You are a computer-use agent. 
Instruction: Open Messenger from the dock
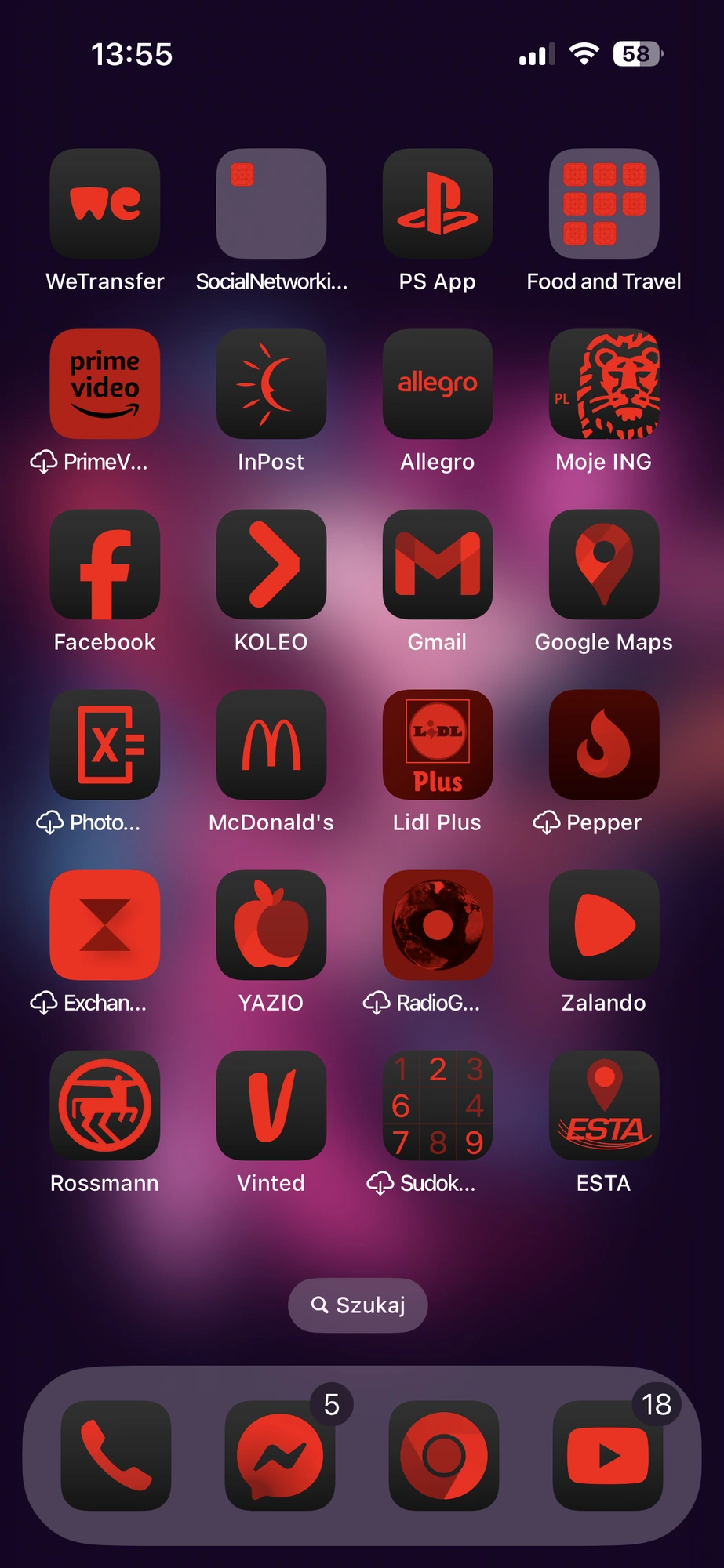[280, 1456]
